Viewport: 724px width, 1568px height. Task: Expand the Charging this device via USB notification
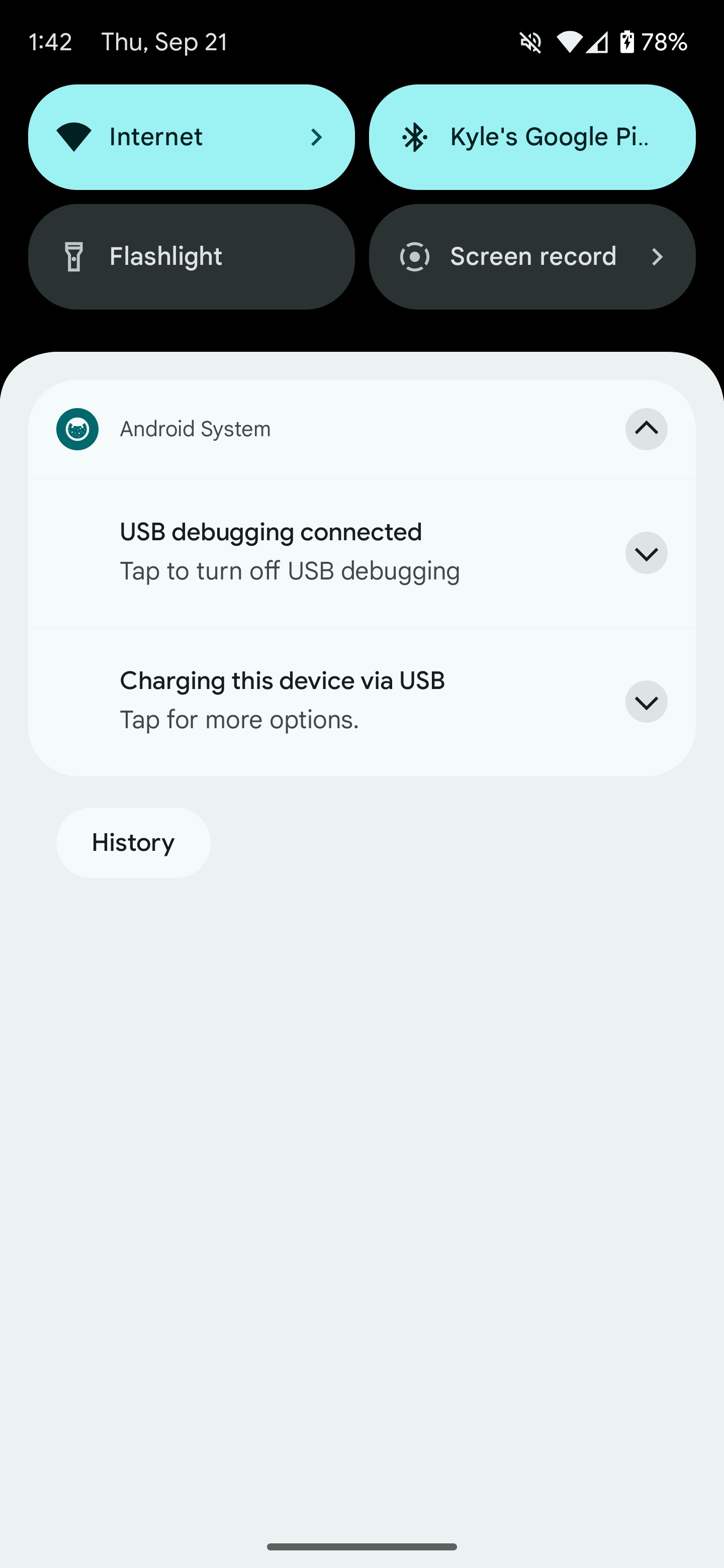[646, 702]
